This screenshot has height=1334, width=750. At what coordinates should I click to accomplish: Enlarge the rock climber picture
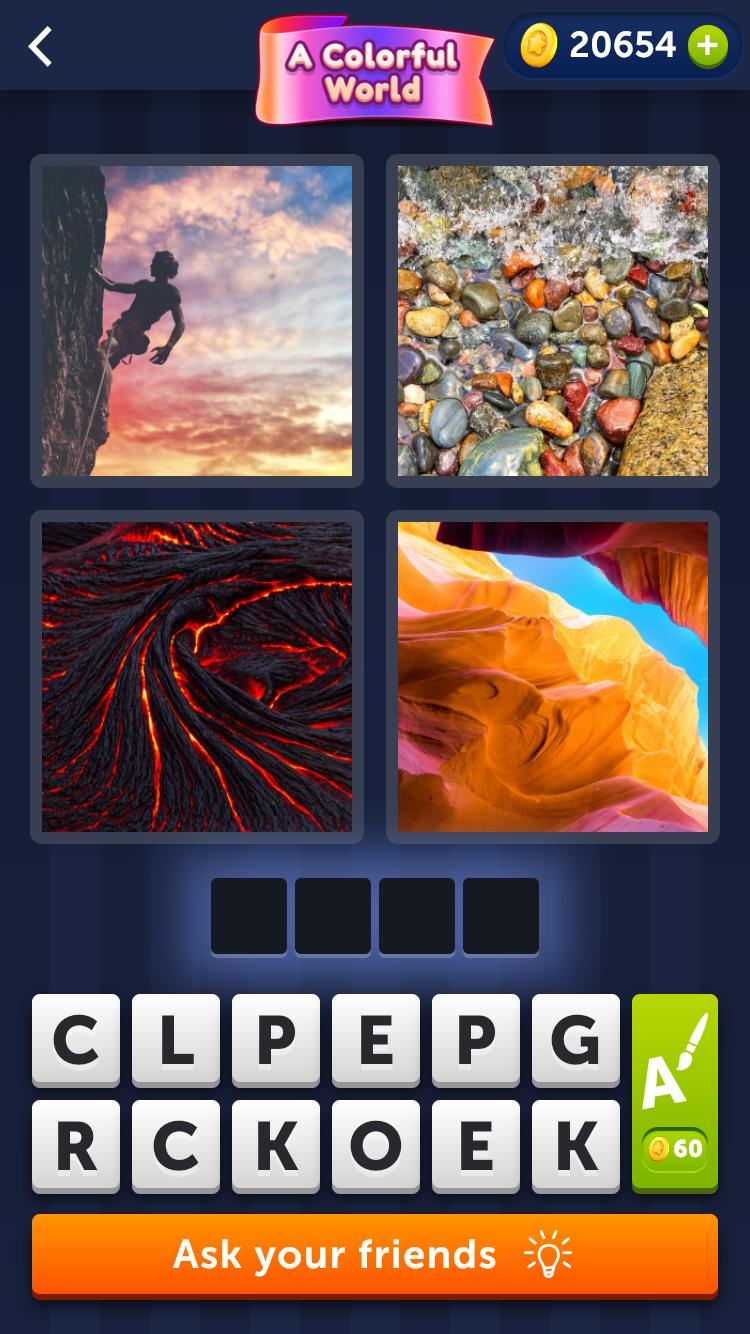coord(197,321)
